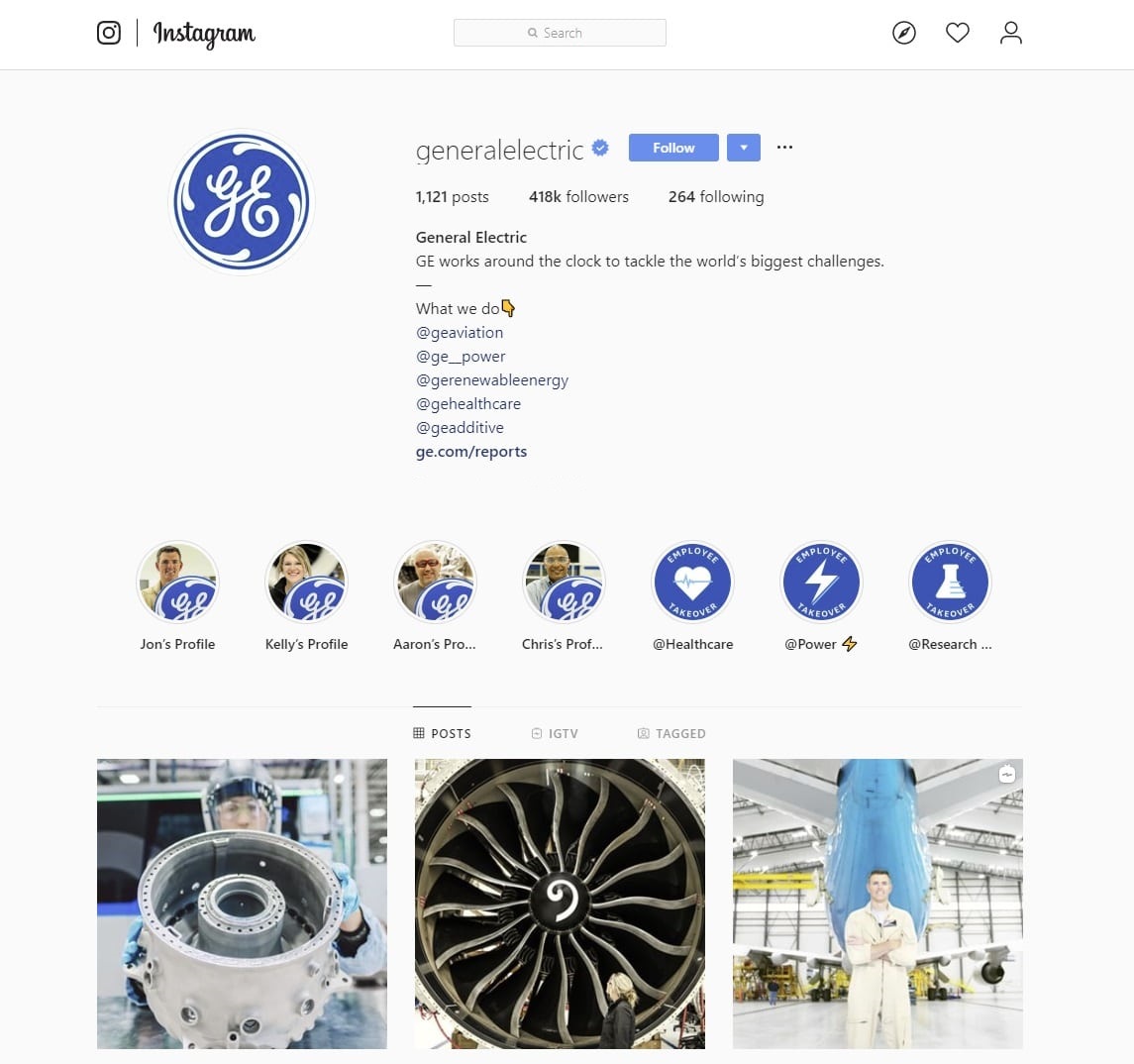The image size is (1134, 1064).
Task: View the 418k followers list
Action: click(x=578, y=196)
